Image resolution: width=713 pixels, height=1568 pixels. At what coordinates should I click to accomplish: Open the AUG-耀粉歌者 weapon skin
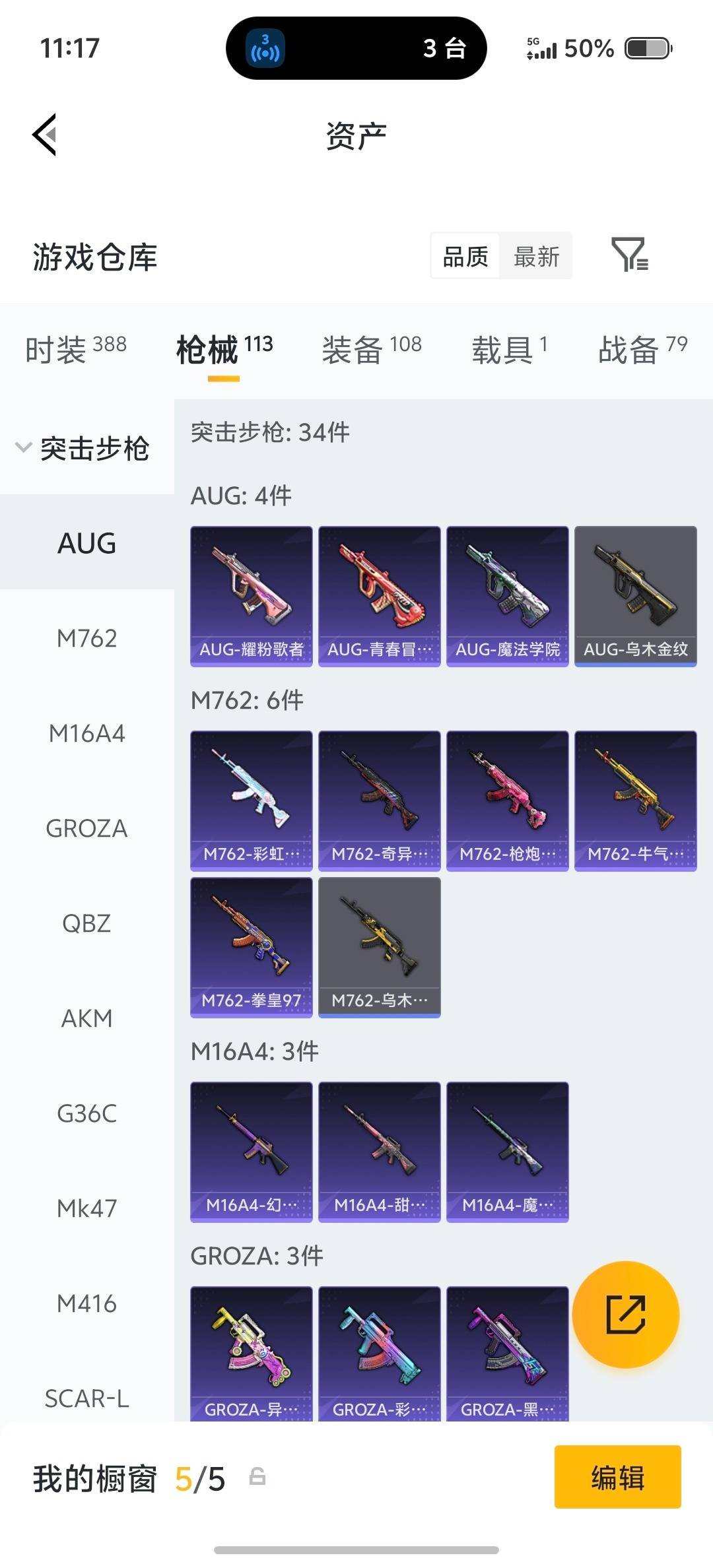tap(251, 593)
